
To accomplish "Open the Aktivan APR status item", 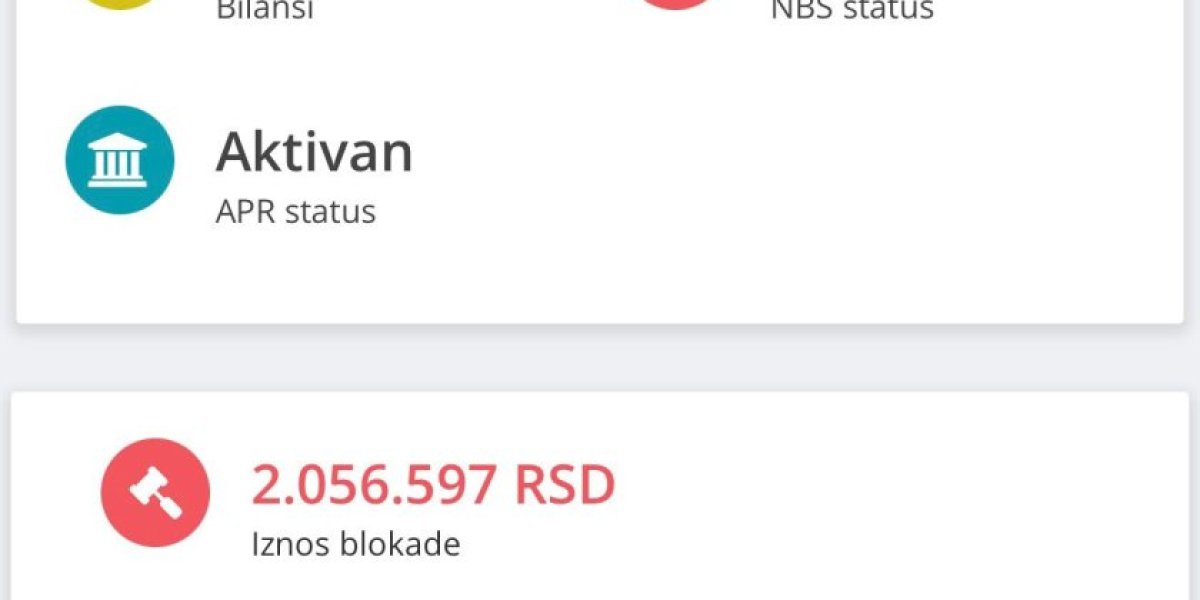I will click(x=240, y=163).
